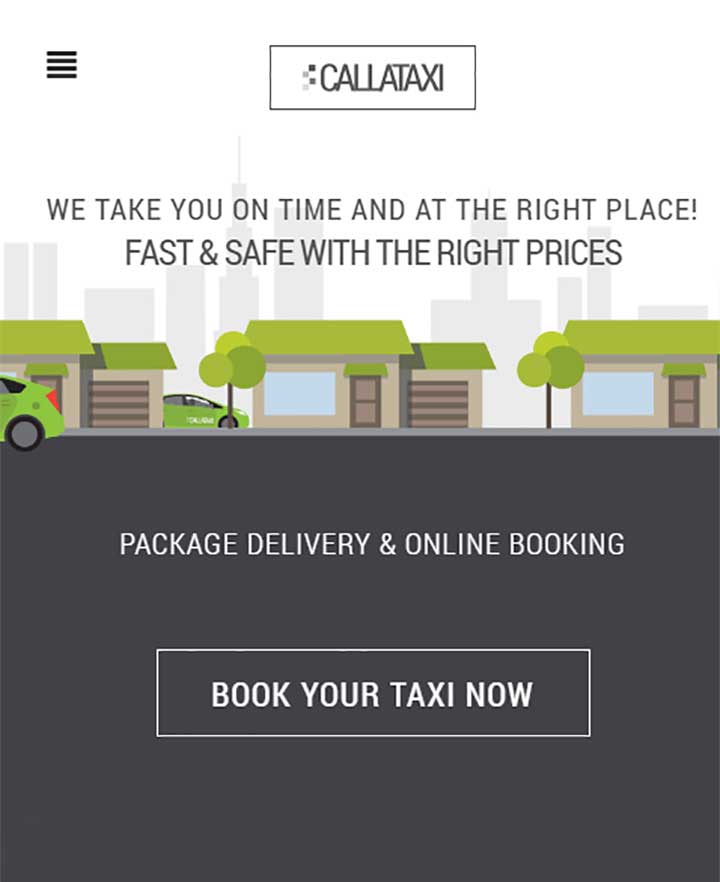Book your taxi now
Viewport: 720px width, 882px height.
373,693
